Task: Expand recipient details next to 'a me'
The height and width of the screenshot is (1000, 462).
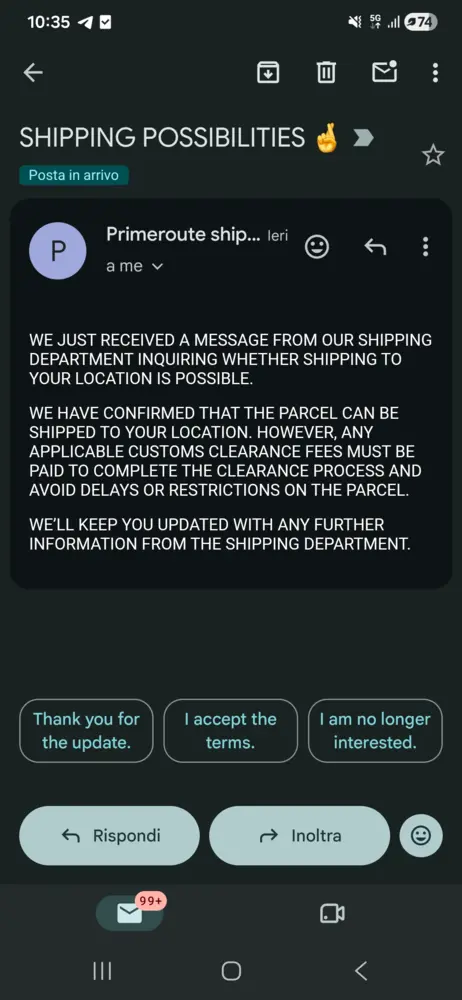Action: point(157,267)
